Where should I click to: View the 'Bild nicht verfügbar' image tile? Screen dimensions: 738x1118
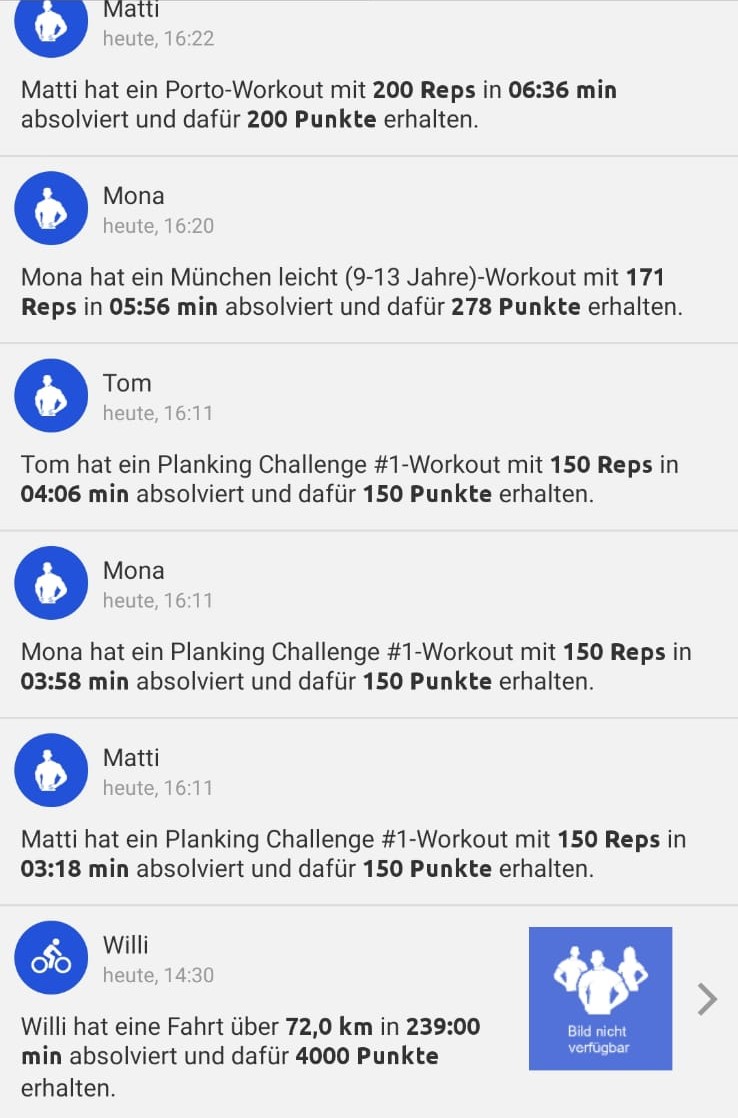600,998
